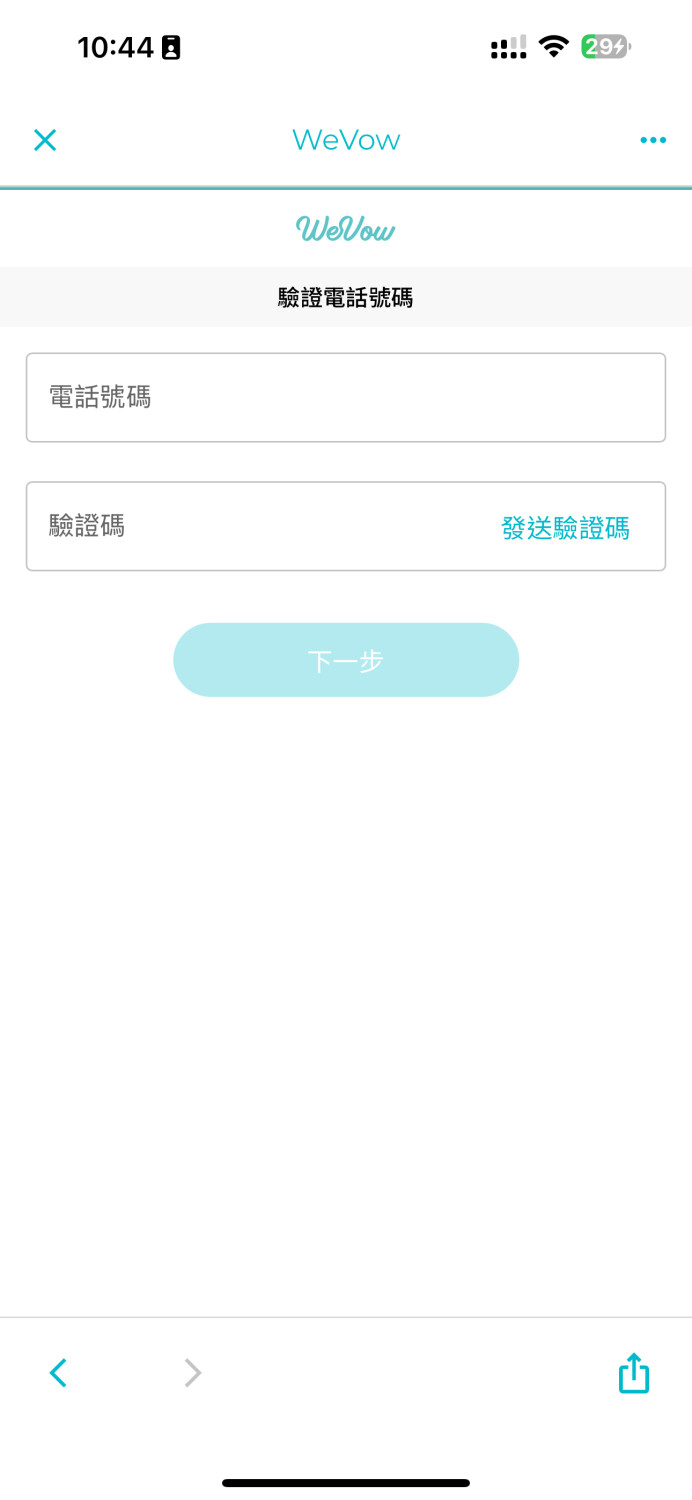This screenshot has width=692, height=1500.
Task: Focus the 驗證碼 verification code field
Action: pyautogui.click(x=250, y=526)
